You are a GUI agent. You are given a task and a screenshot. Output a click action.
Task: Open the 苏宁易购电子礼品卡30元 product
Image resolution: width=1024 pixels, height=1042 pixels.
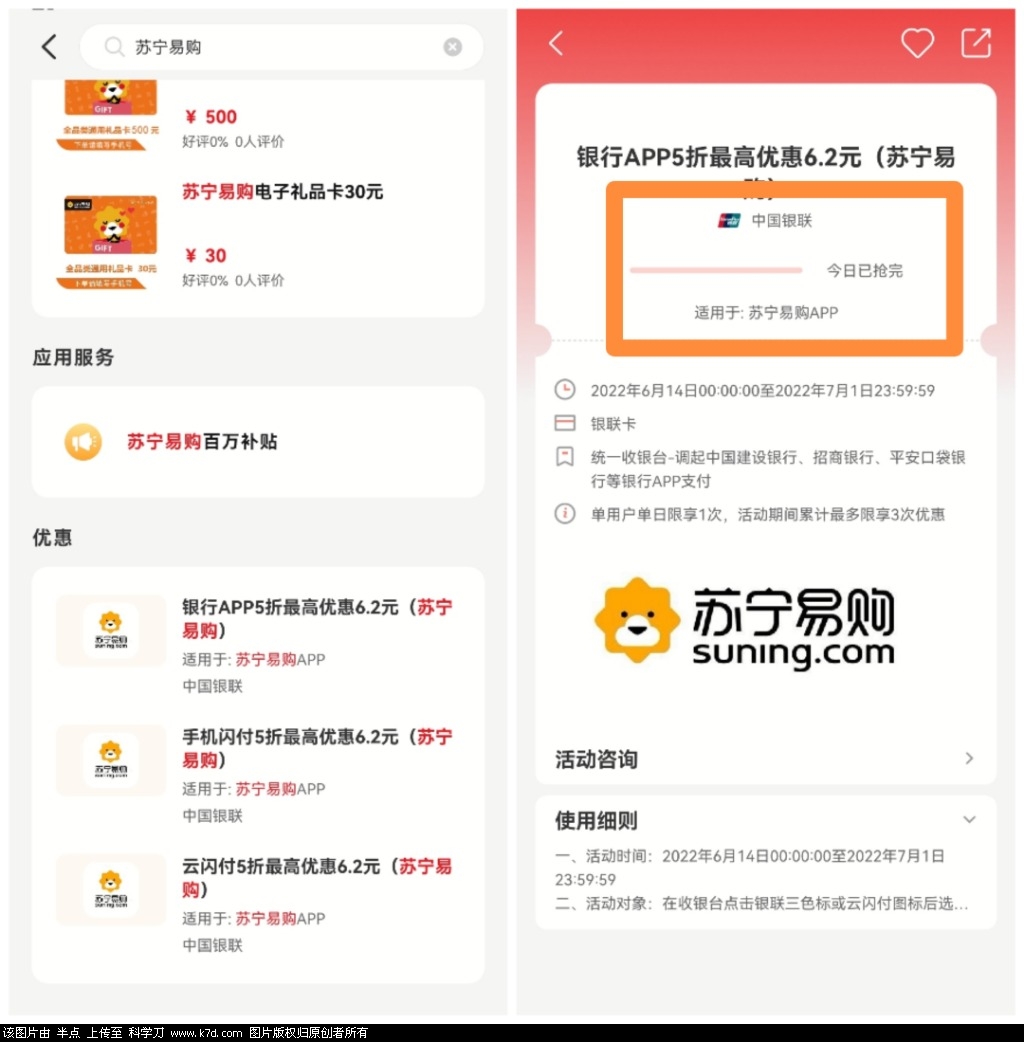[282, 192]
